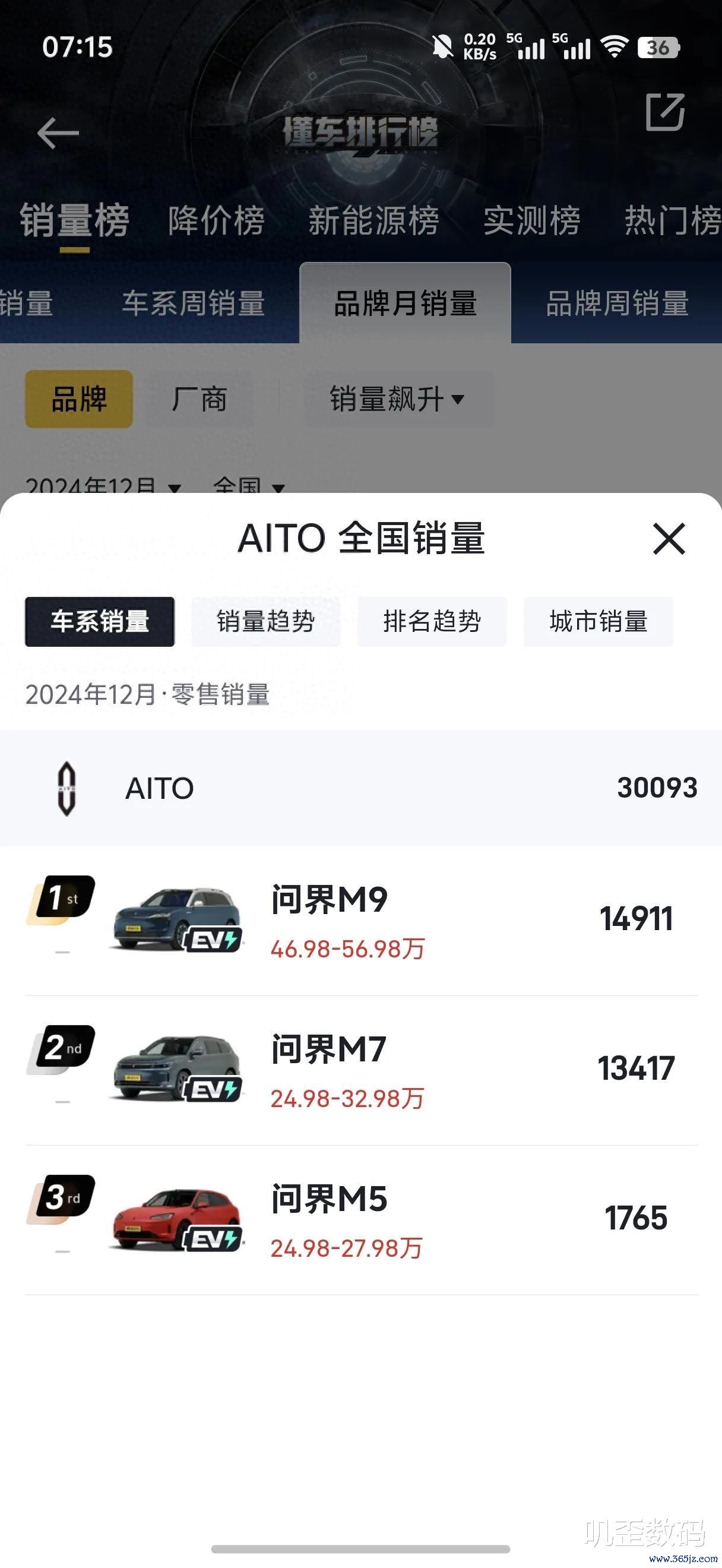Switch to the 排名趋势 tab
Viewport: 722px width, 1568px height.
pos(432,621)
